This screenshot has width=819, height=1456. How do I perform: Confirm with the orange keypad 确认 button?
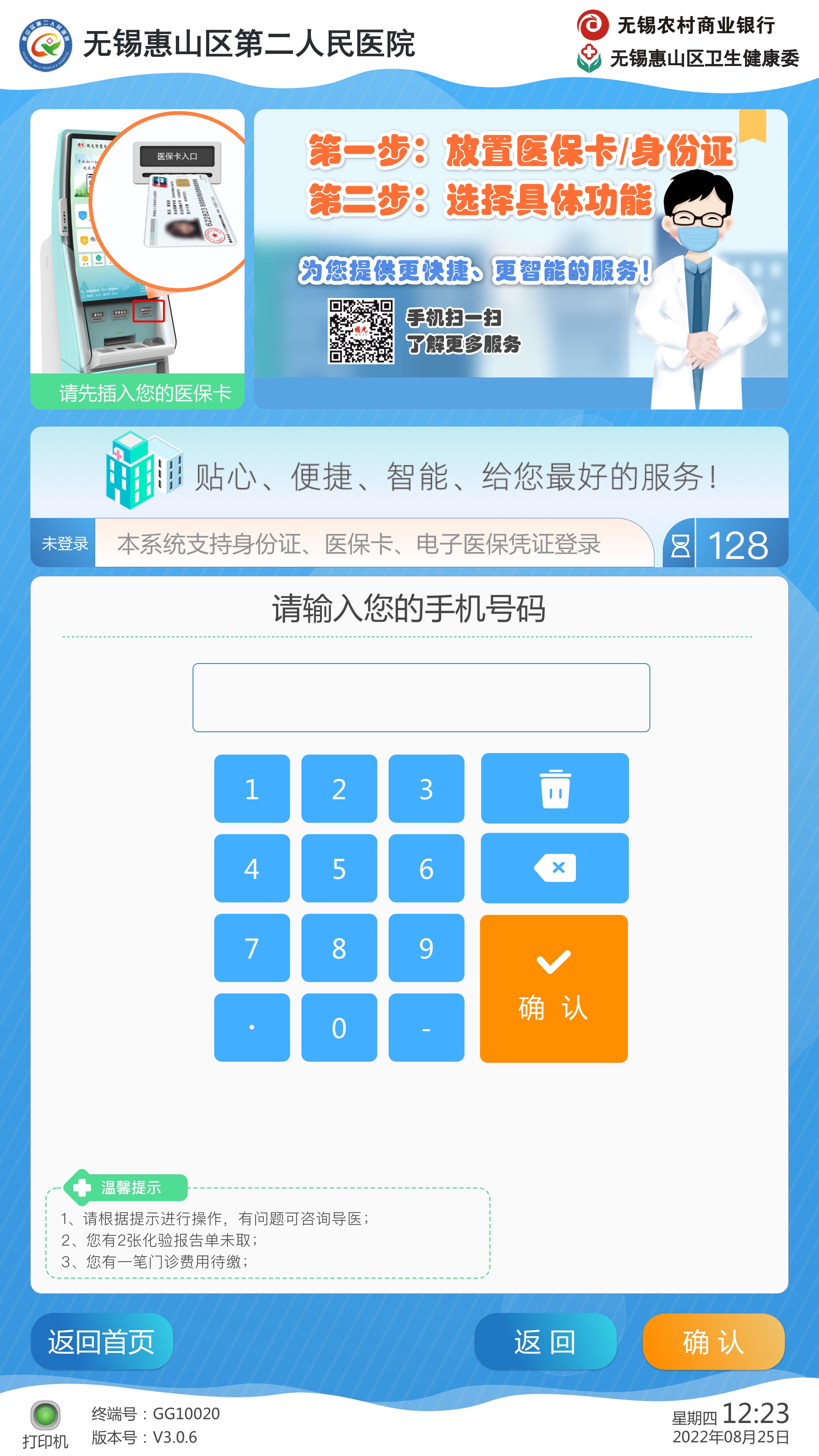pyautogui.click(x=554, y=988)
